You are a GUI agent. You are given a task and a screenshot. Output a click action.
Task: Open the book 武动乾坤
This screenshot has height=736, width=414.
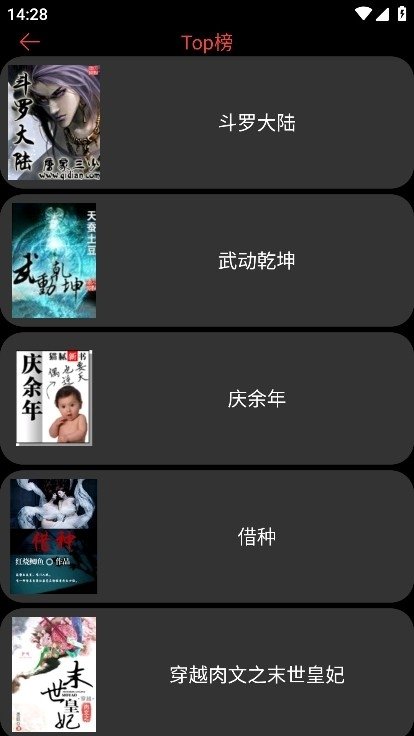point(207,261)
